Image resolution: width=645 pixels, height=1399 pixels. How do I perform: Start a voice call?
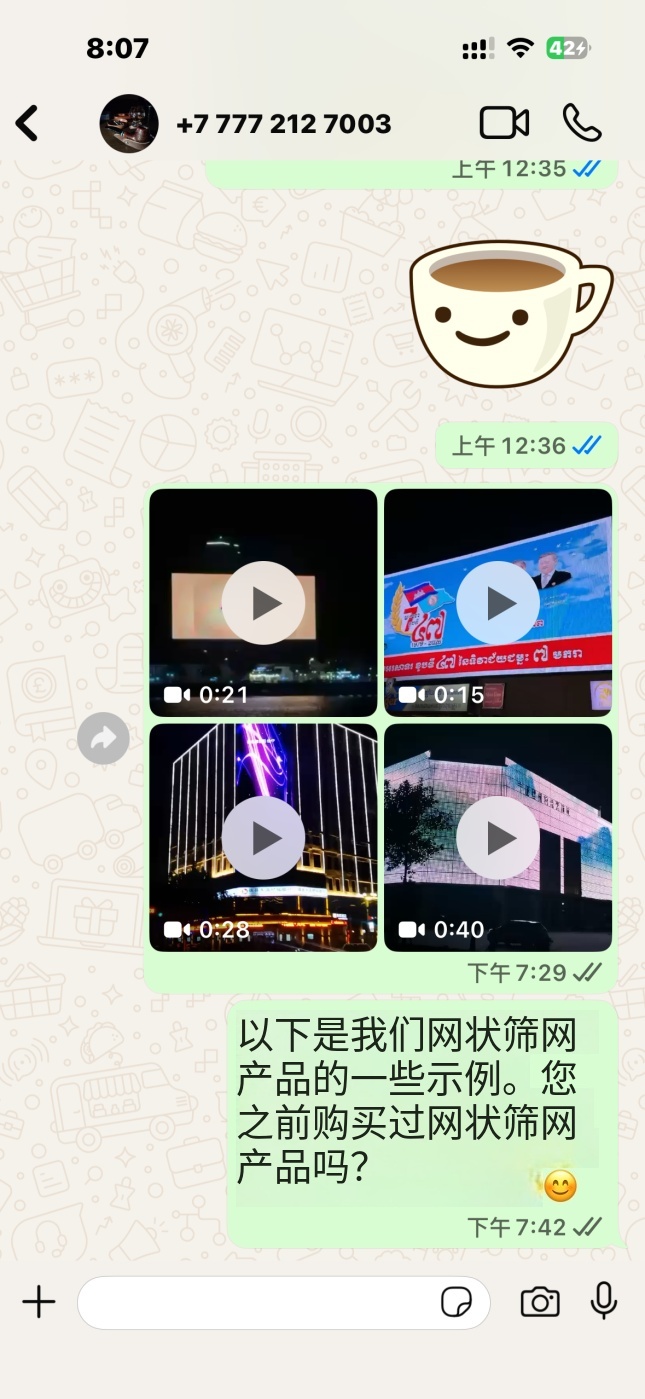tap(582, 123)
